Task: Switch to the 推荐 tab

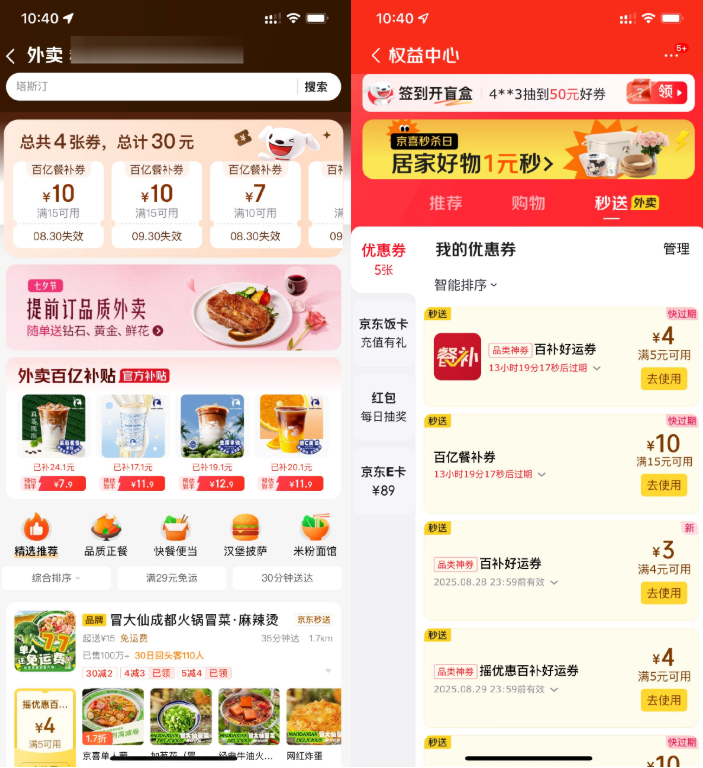Action: tap(446, 203)
